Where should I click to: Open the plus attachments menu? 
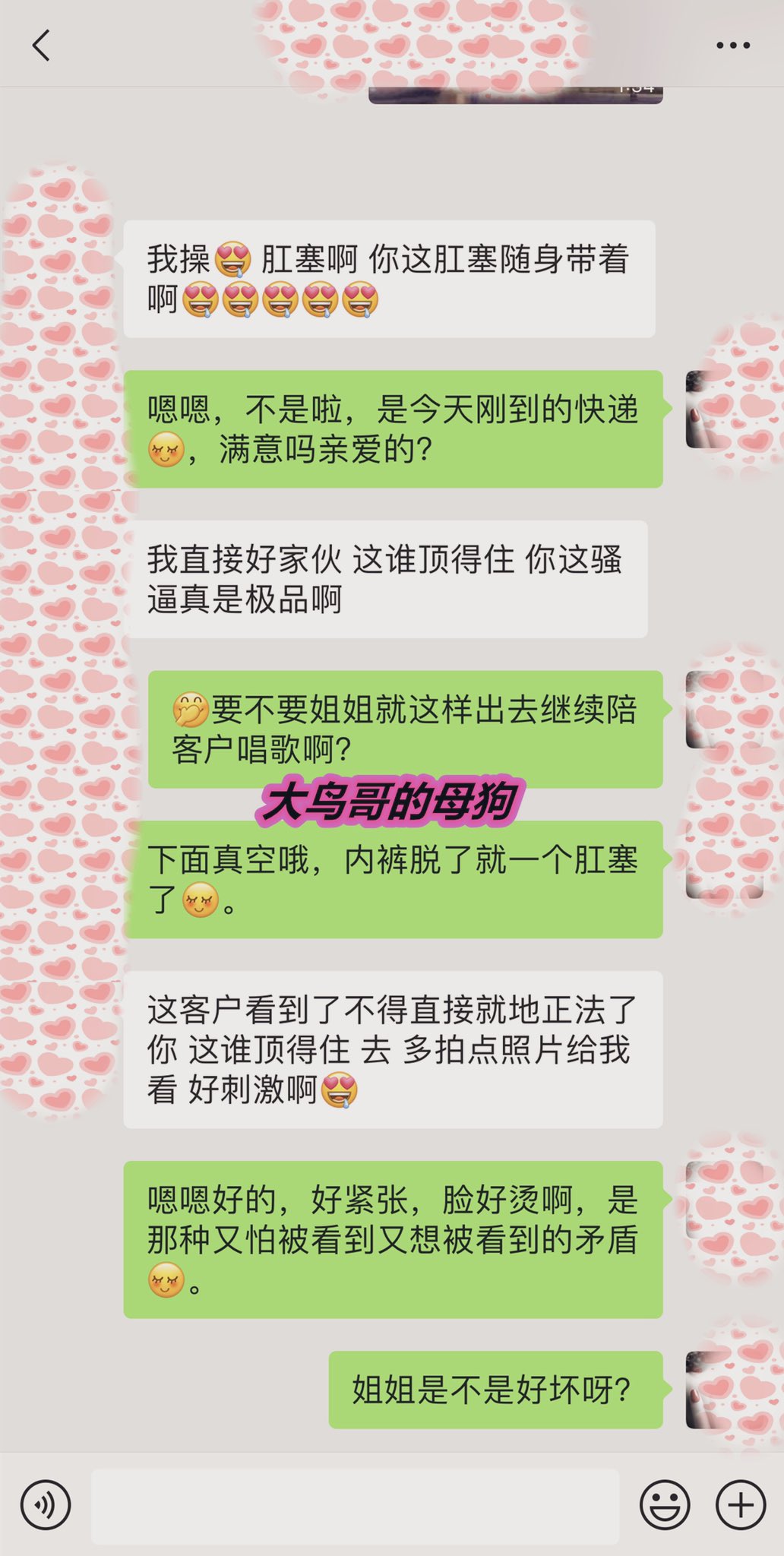pyautogui.click(x=741, y=1504)
